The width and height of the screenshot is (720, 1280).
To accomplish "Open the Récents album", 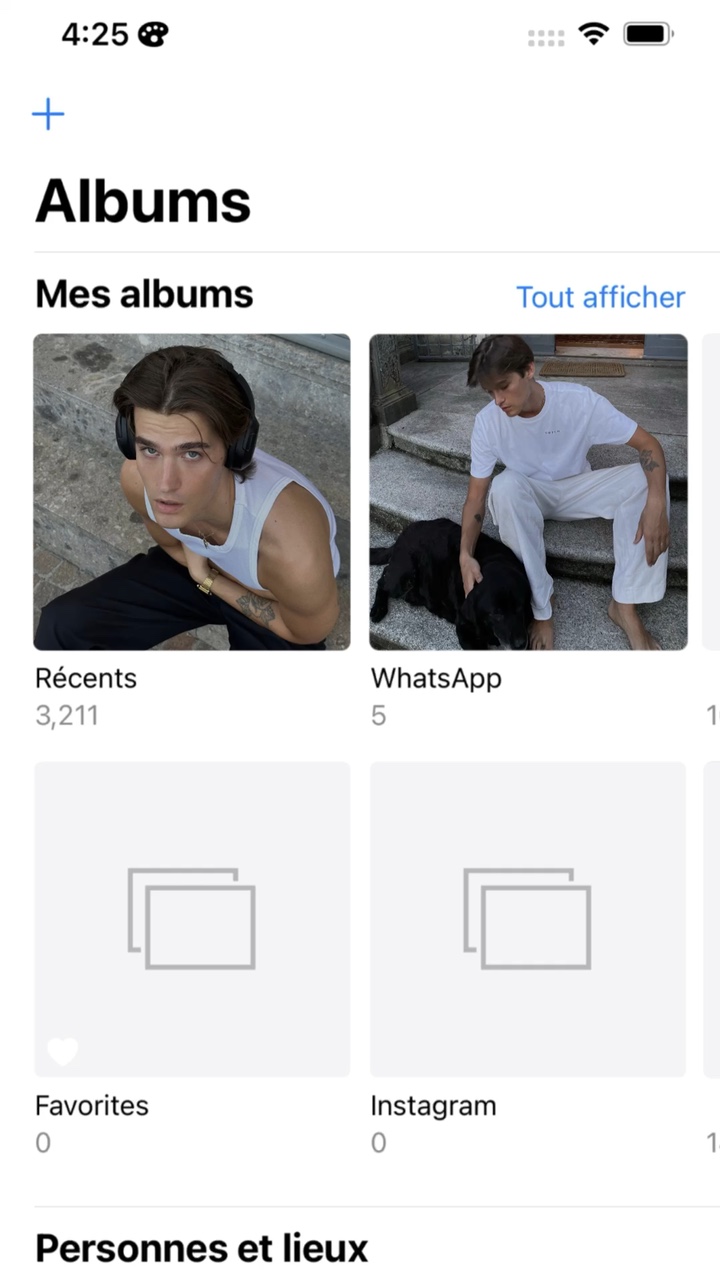I will point(192,492).
